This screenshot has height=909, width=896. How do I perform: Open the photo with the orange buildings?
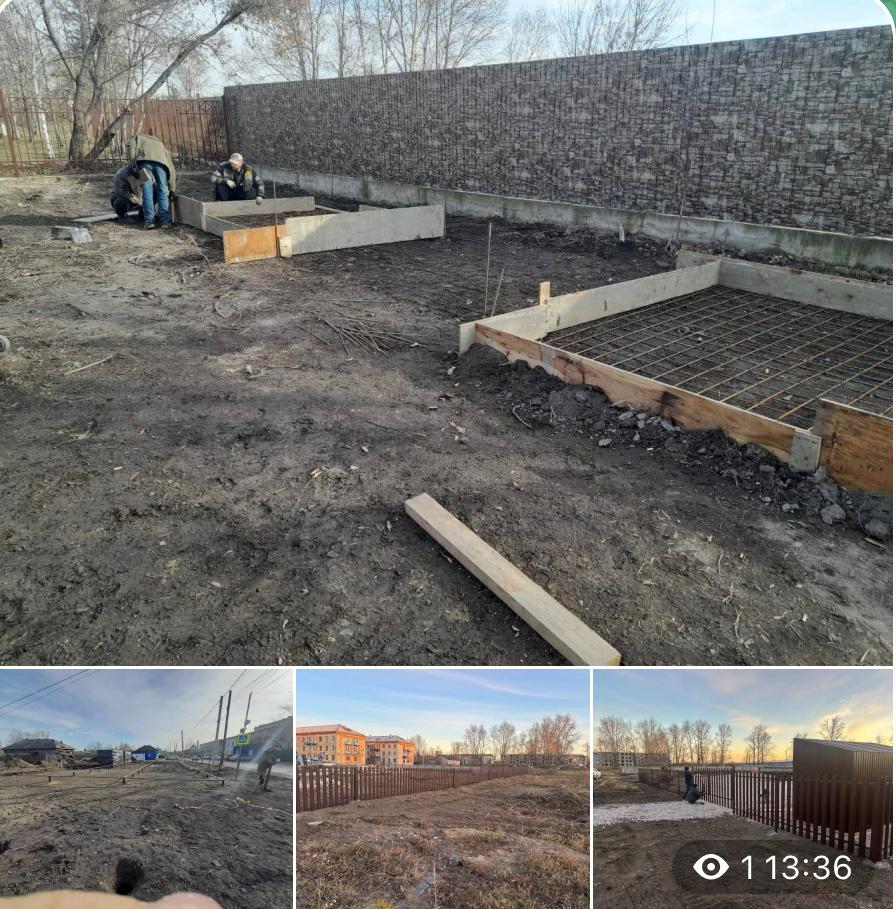[442, 788]
